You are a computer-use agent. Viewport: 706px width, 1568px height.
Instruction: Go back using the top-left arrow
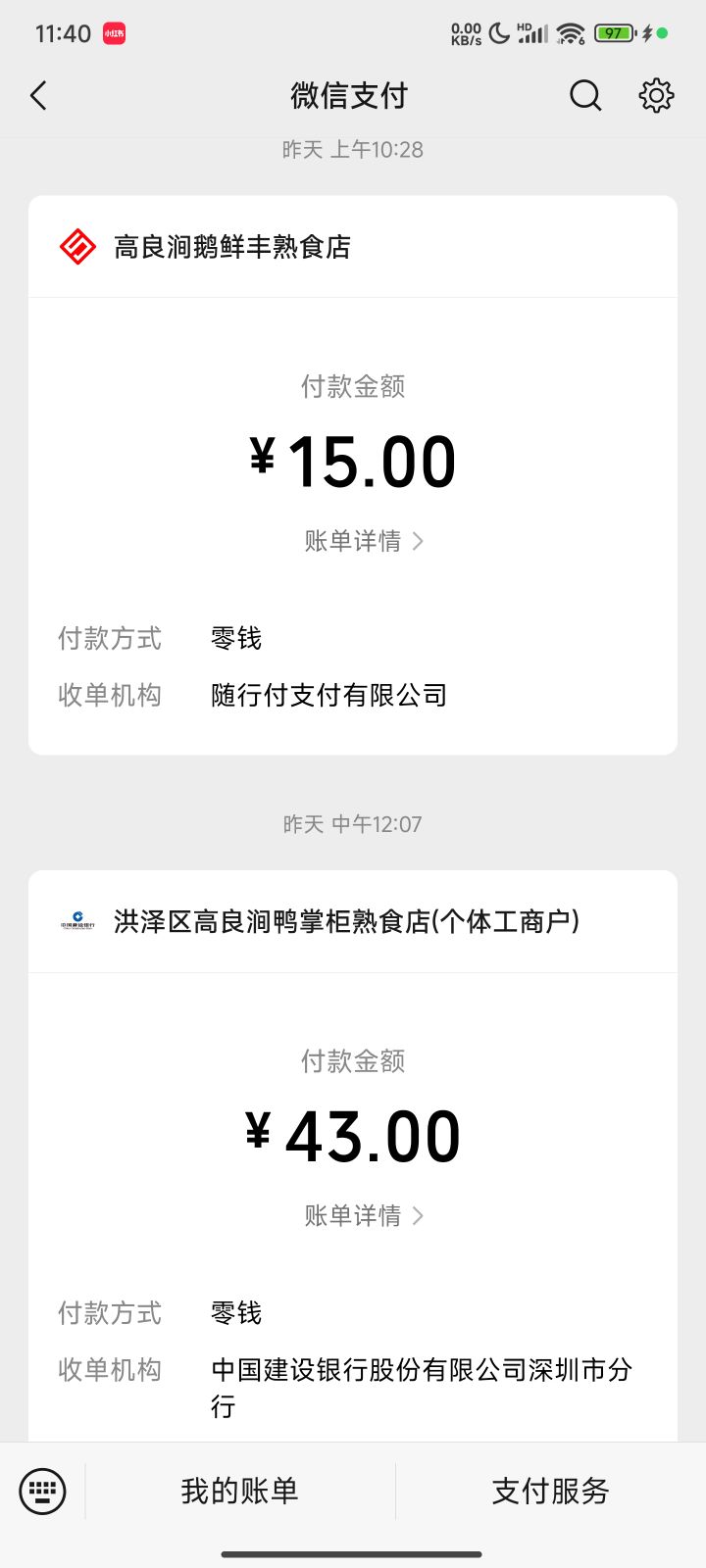point(39,96)
